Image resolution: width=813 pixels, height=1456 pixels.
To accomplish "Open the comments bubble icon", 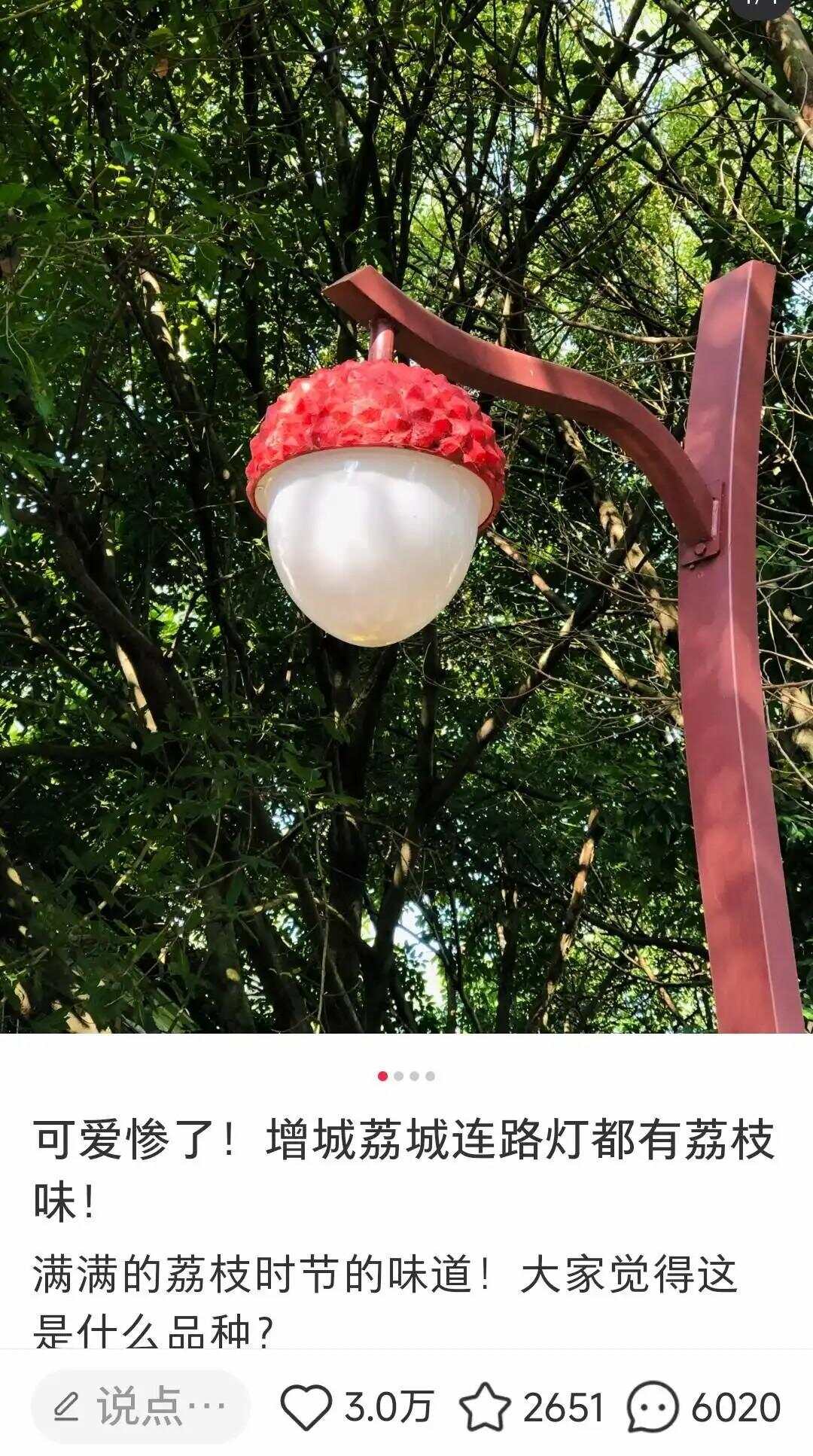I will coord(653,1406).
